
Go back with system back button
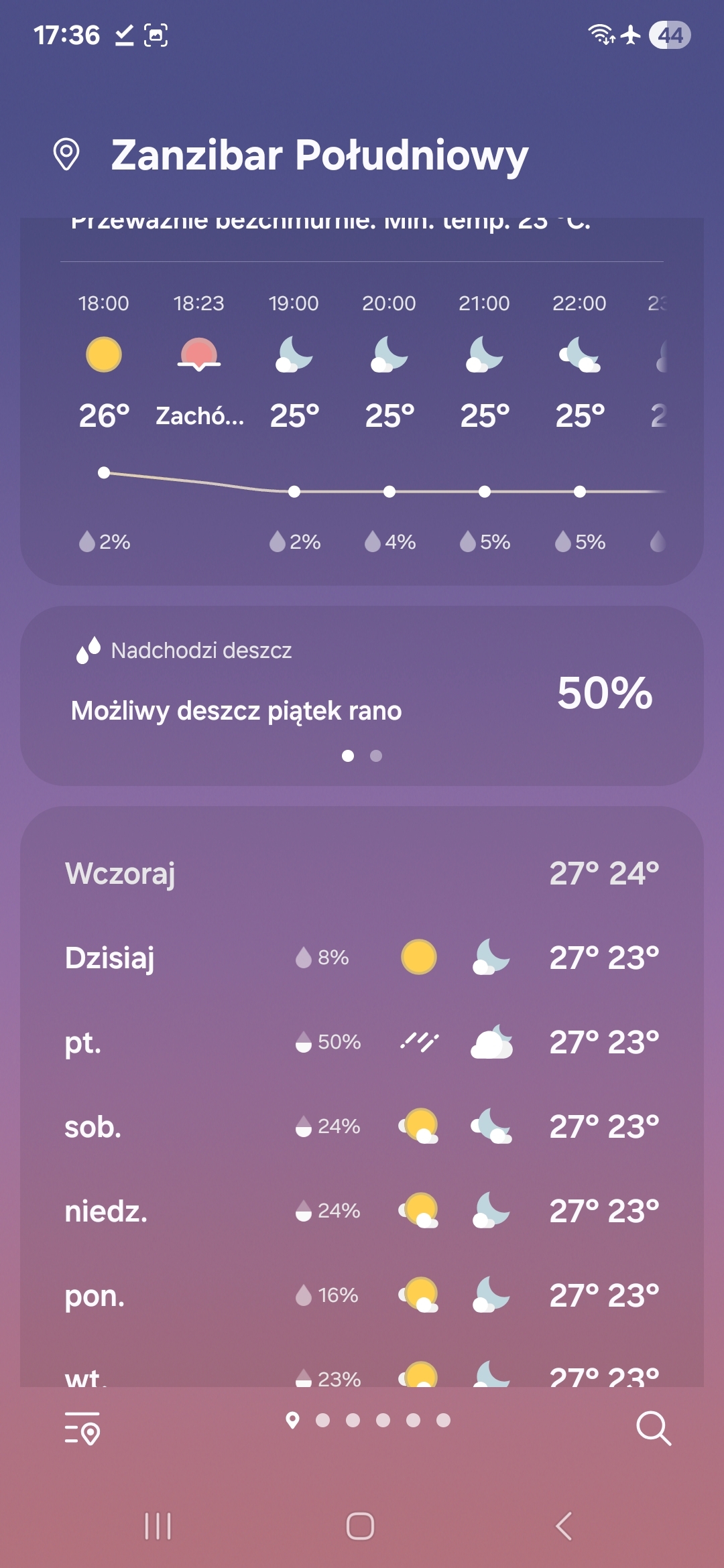[x=564, y=1526]
